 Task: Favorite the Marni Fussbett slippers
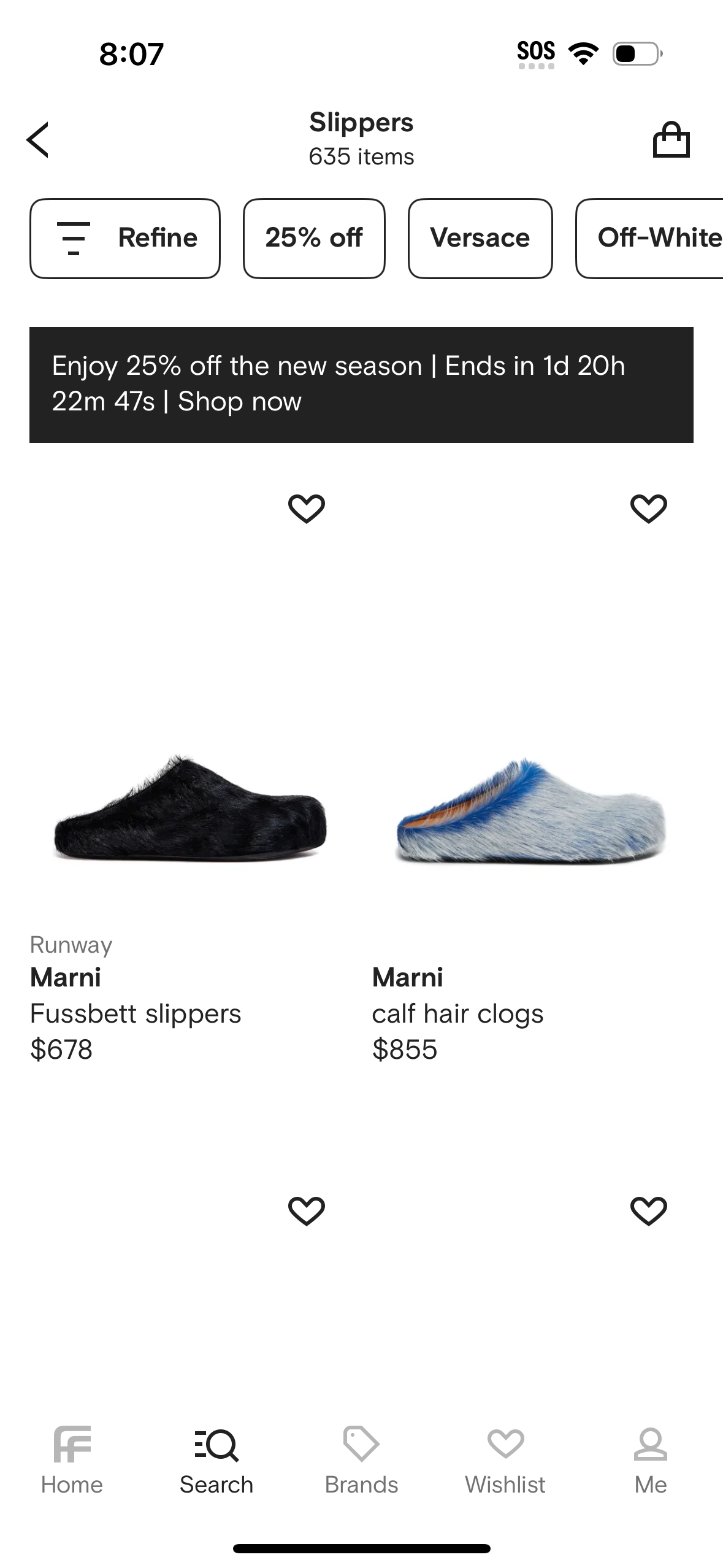click(x=307, y=507)
